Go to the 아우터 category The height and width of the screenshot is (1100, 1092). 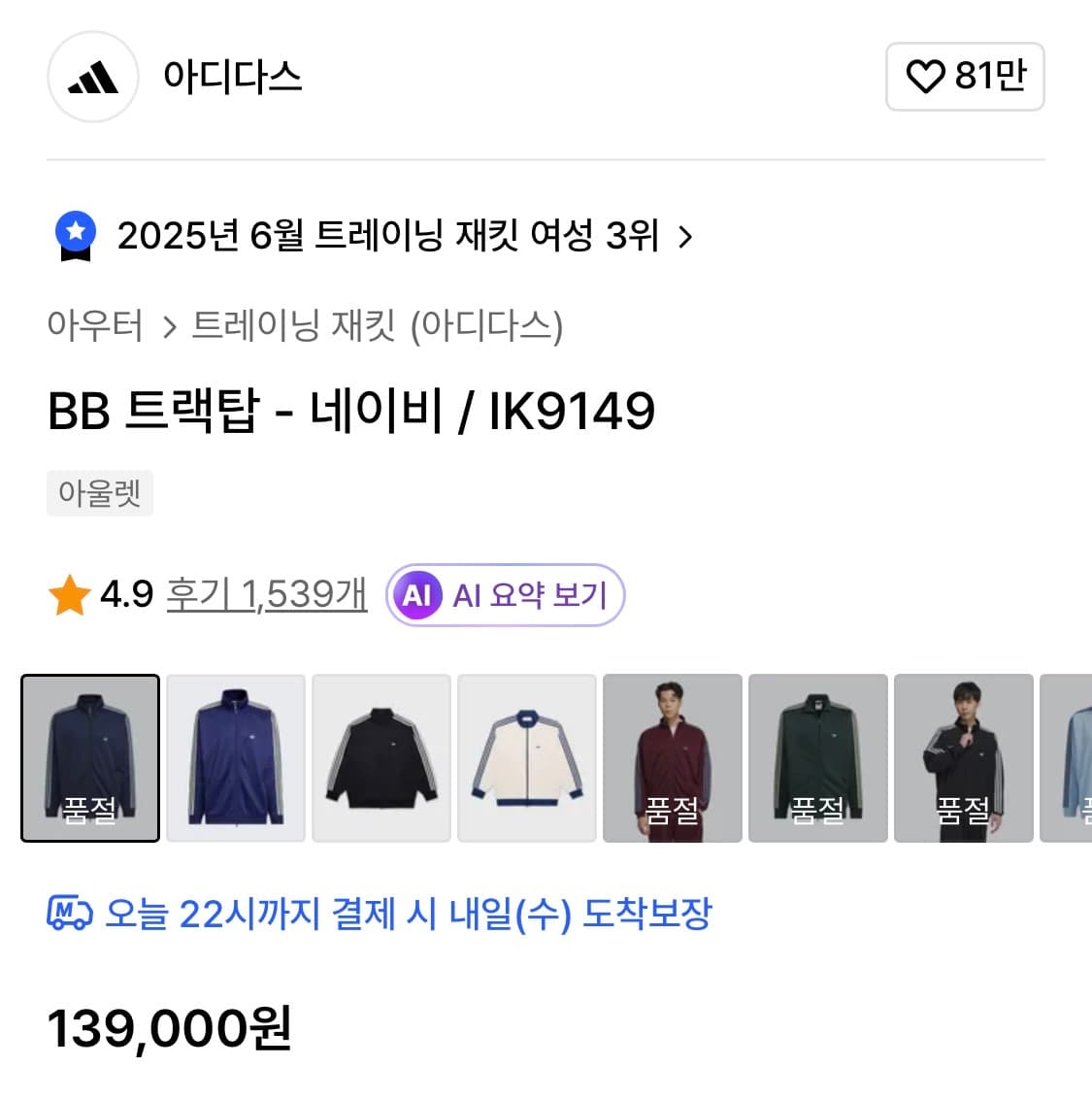tap(94, 327)
